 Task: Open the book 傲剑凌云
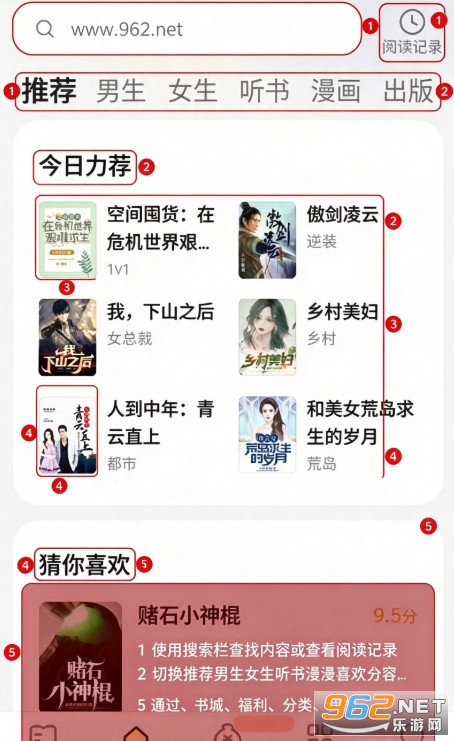coord(309,240)
